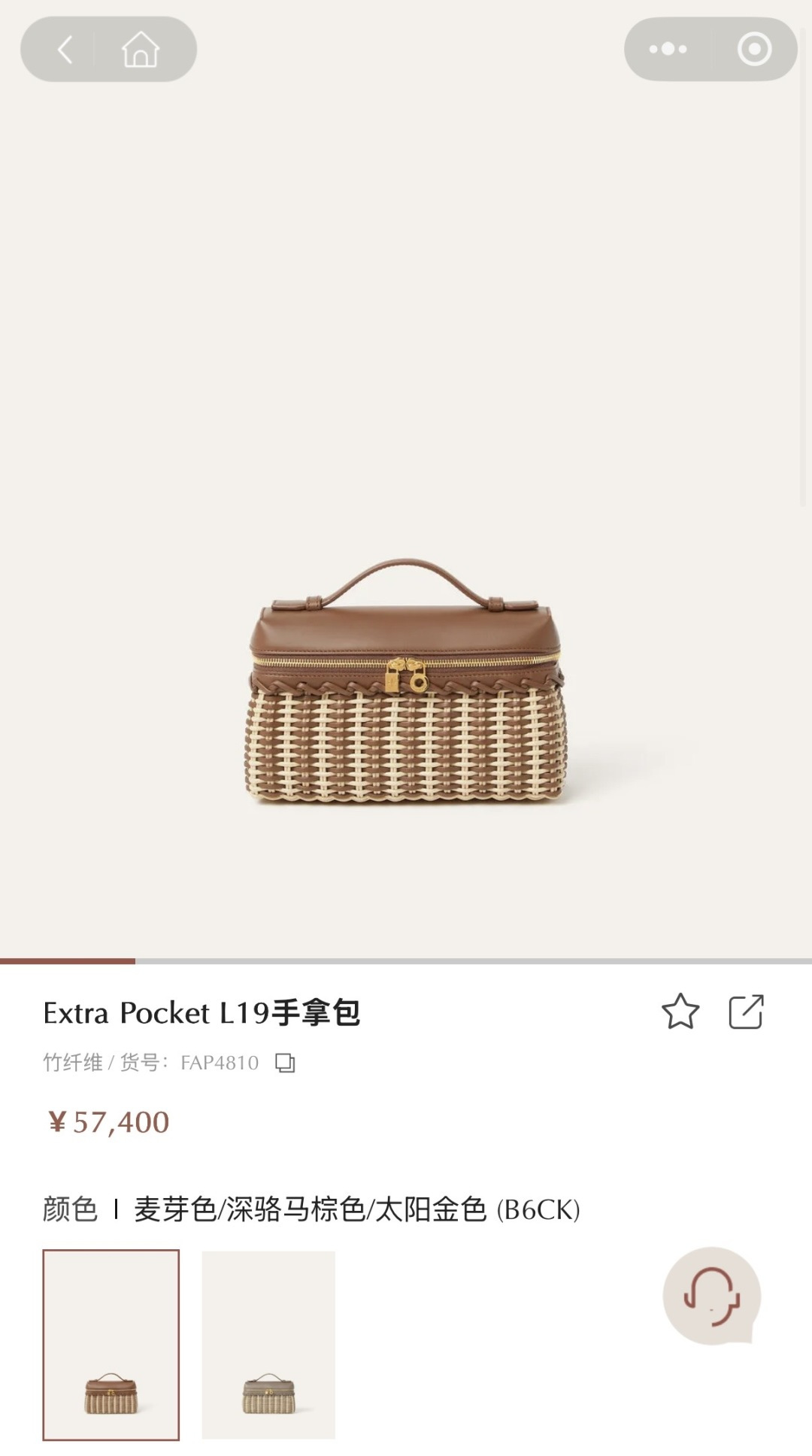View the main product image full screen

(x=406, y=683)
